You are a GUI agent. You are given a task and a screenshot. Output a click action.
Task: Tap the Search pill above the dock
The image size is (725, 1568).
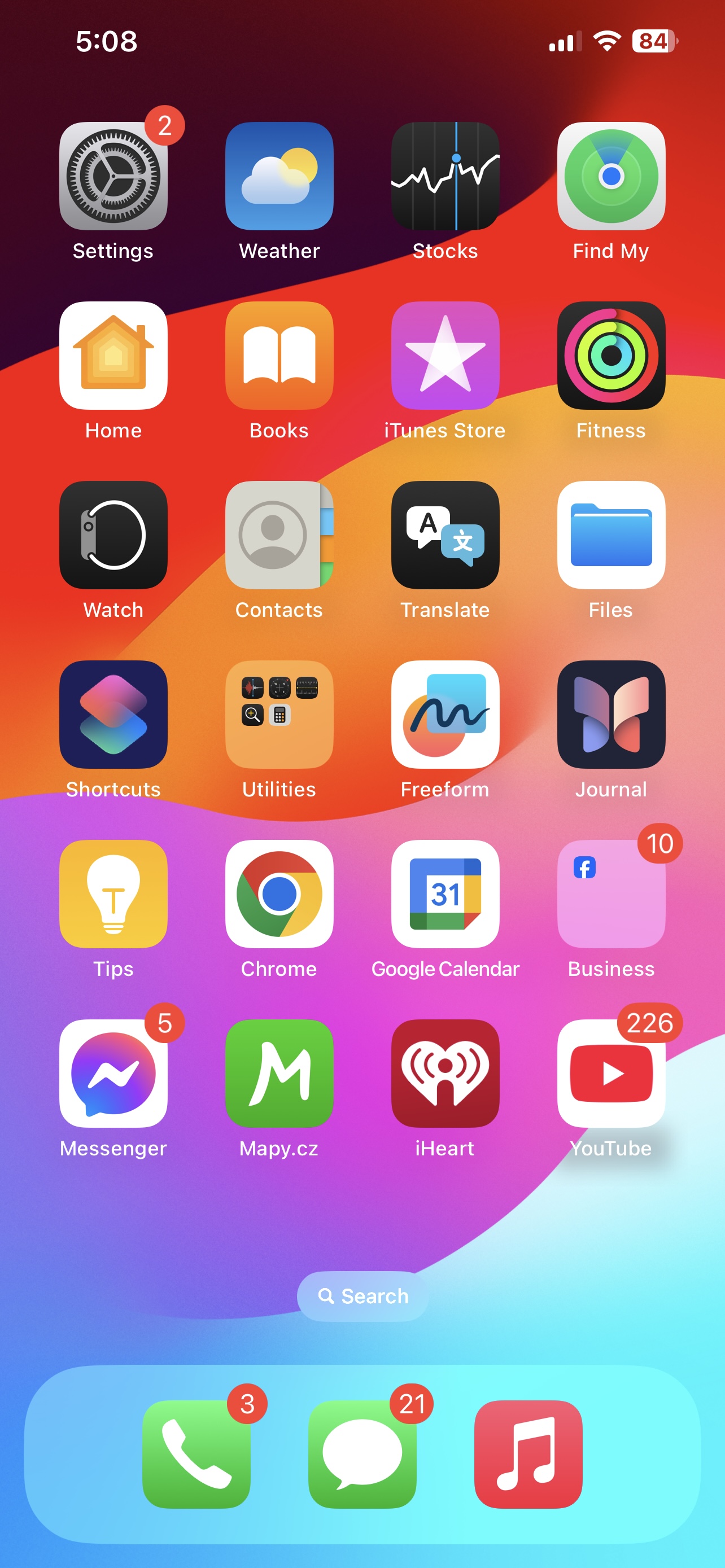(x=363, y=1296)
